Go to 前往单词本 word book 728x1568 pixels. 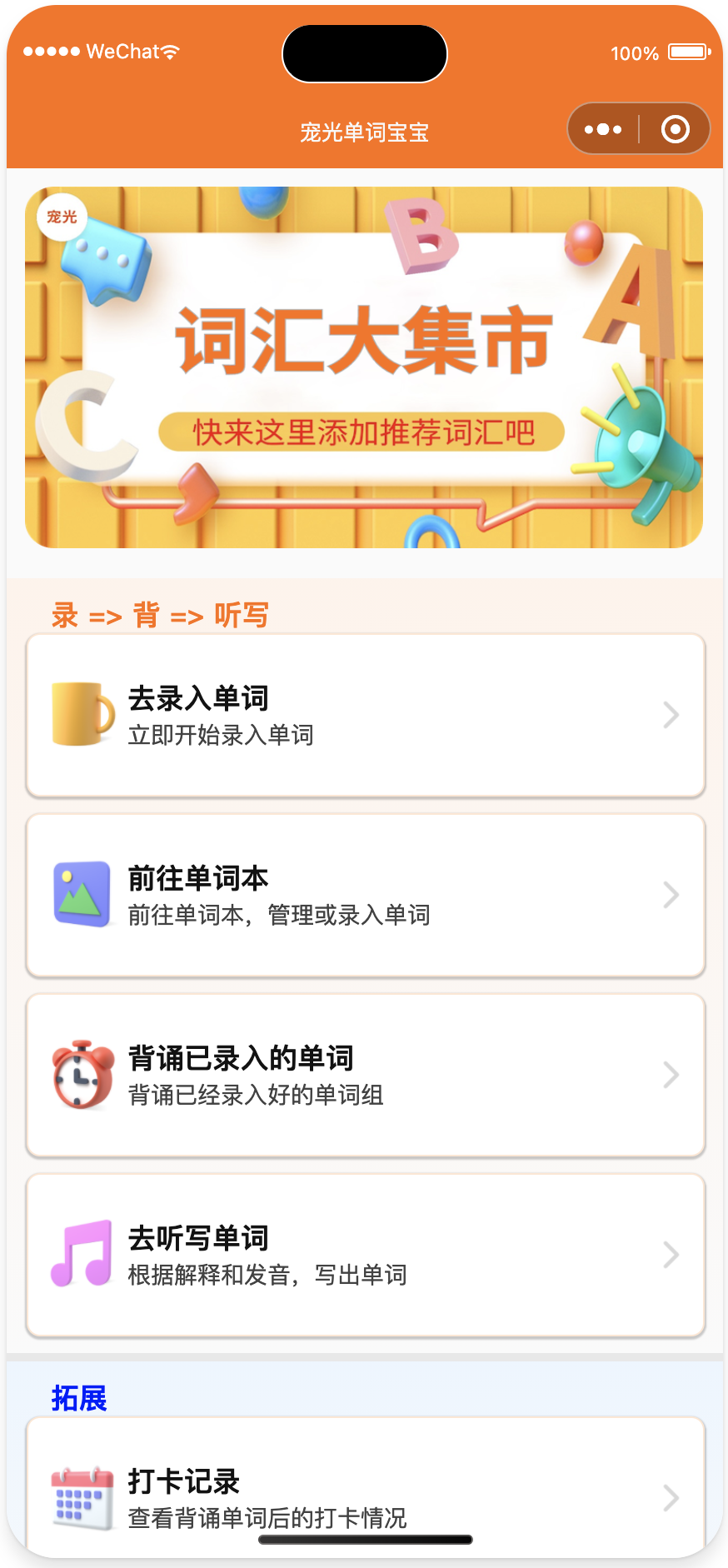pos(366,896)
